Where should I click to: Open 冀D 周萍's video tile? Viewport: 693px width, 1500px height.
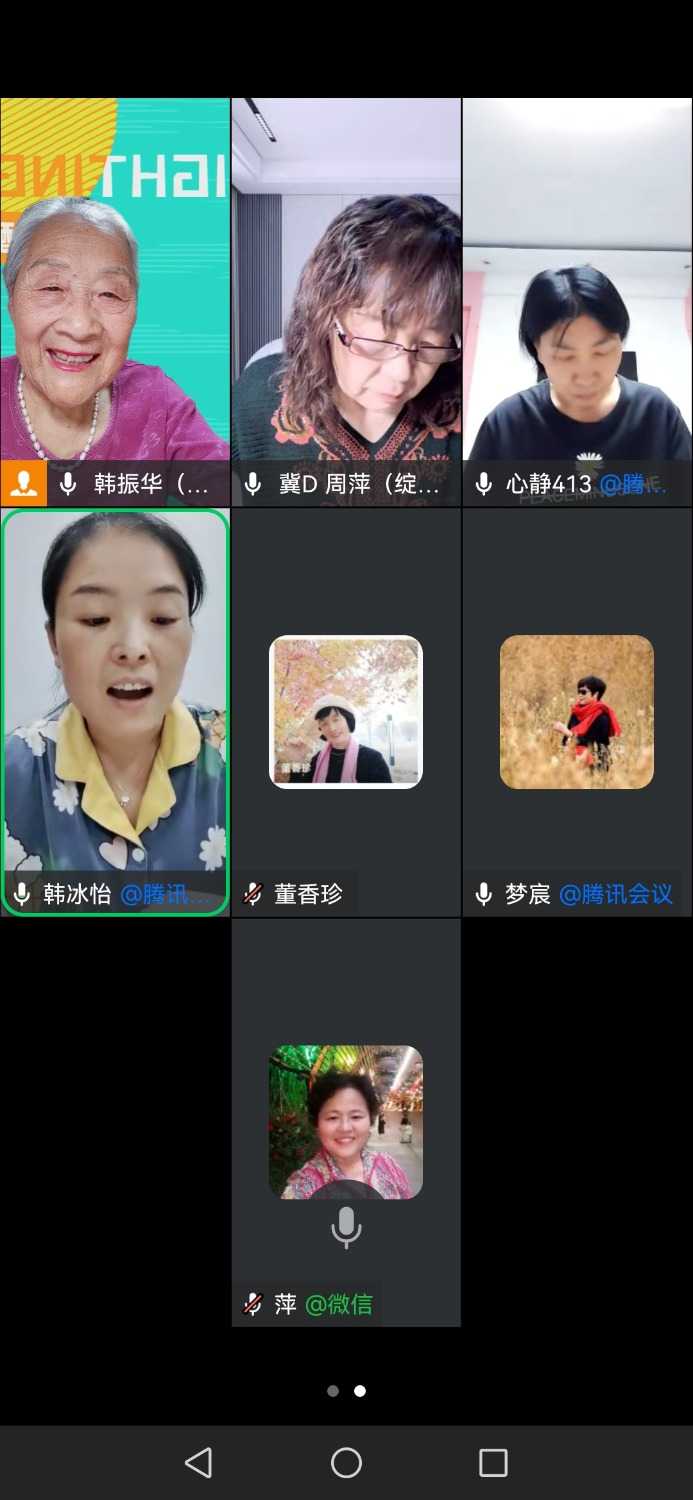pos(346,300)
